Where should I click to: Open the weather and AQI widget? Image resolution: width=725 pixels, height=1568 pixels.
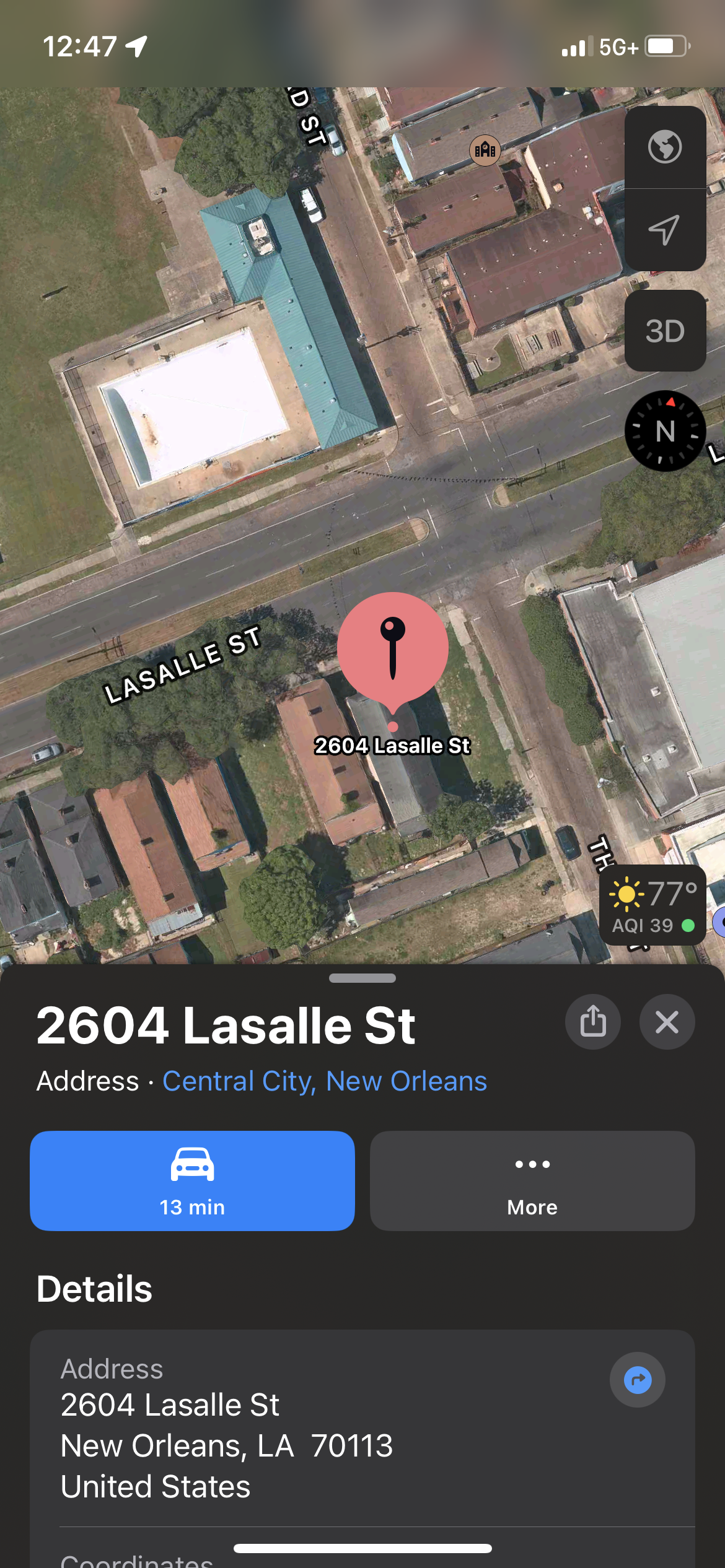[653, 905]
